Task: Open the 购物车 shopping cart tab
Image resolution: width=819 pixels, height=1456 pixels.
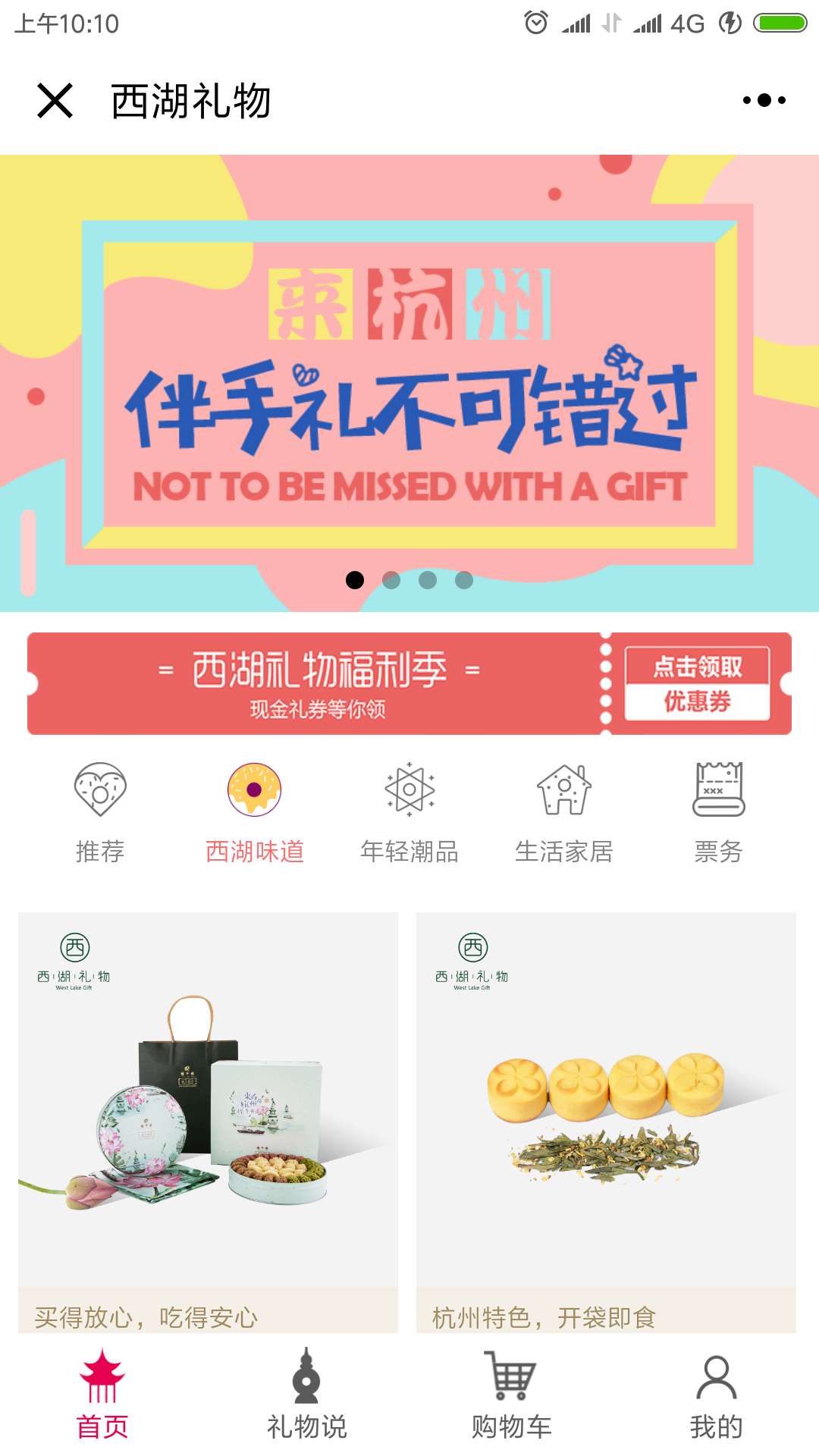Action: tap(512, 1395)
